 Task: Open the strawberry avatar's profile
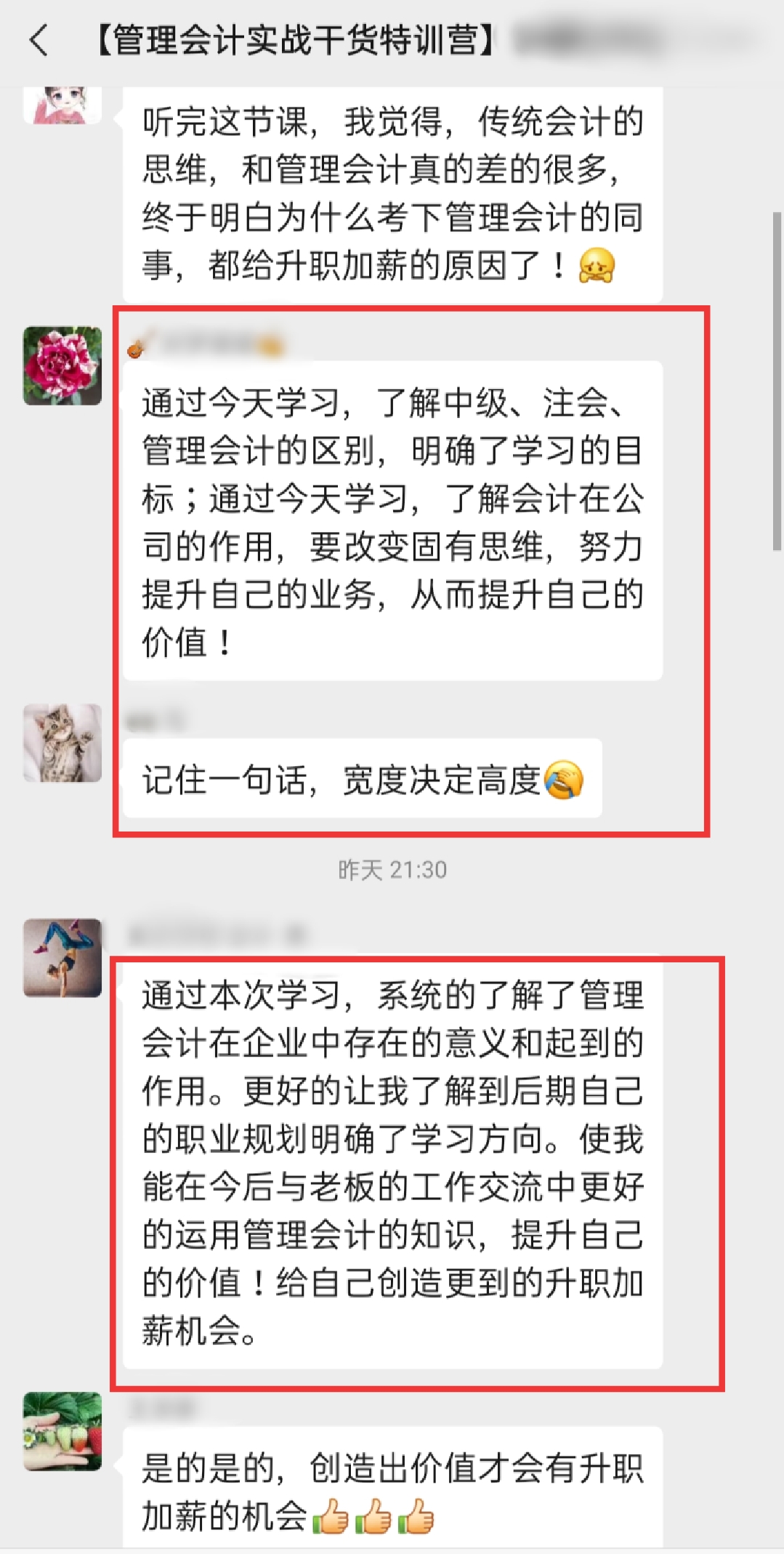(62, 1431)
